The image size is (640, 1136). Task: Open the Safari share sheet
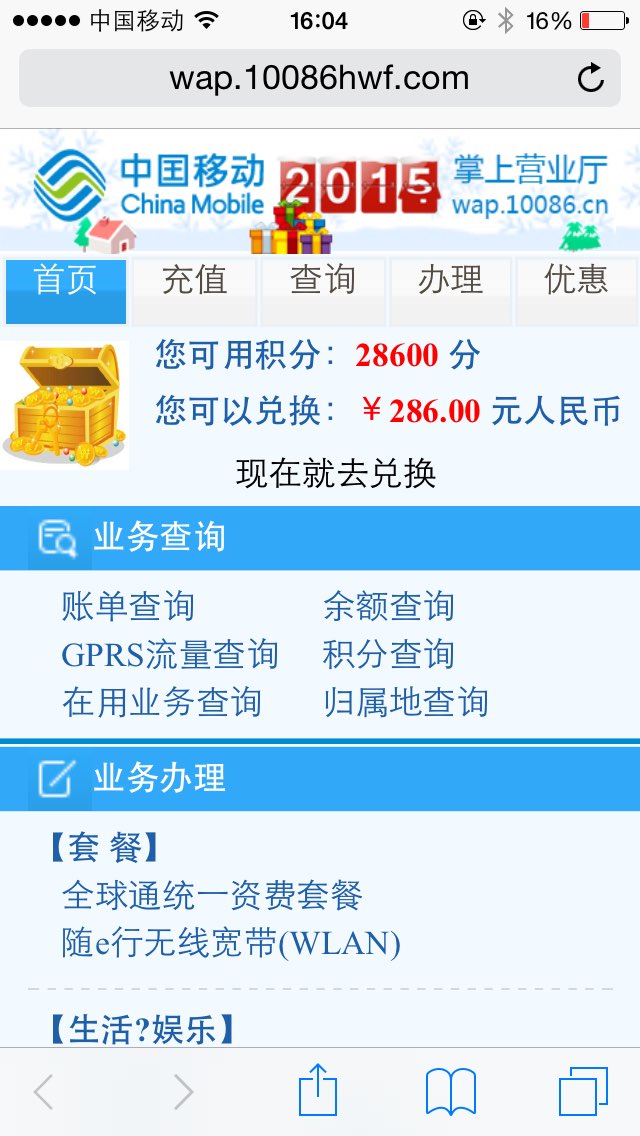pyautogui.click(x=318, y=1091)
